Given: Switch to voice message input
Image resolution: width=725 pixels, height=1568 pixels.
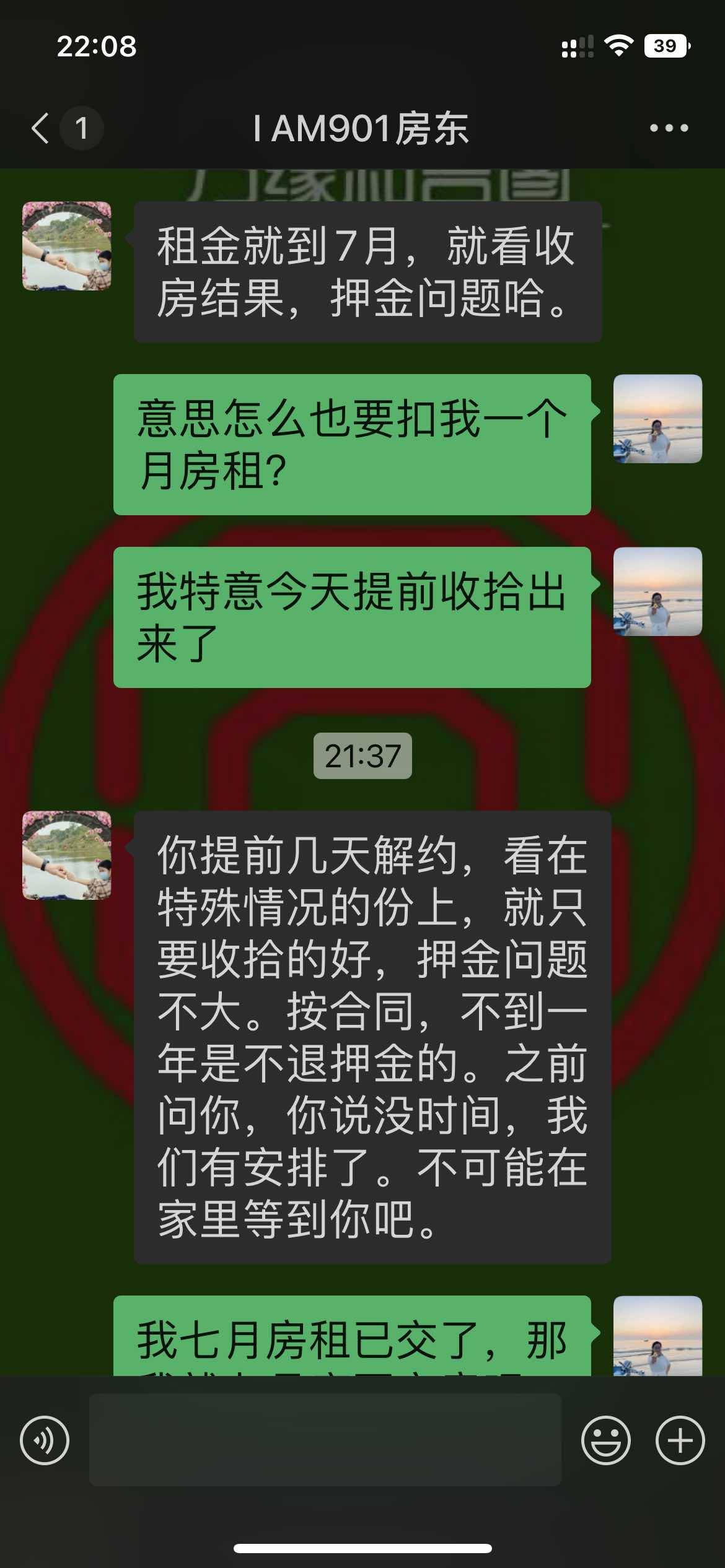Looking at the screenshot, I should tap(45, 1440).
